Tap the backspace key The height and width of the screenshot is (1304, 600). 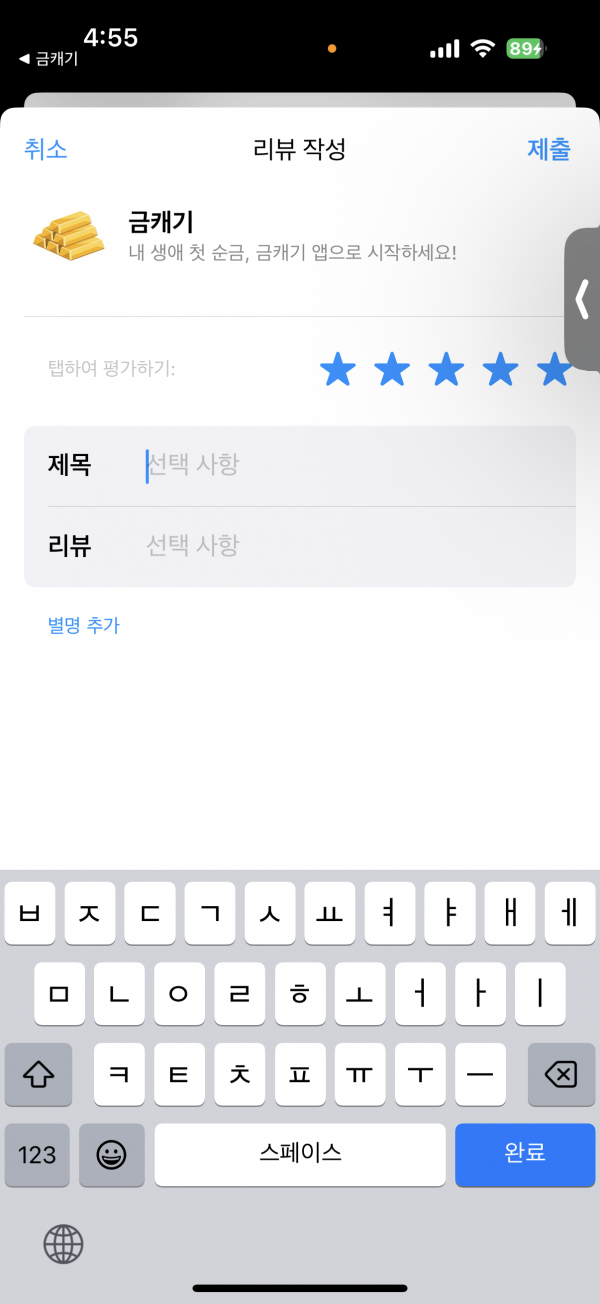pyautogui.click(x=561, y=1075)
